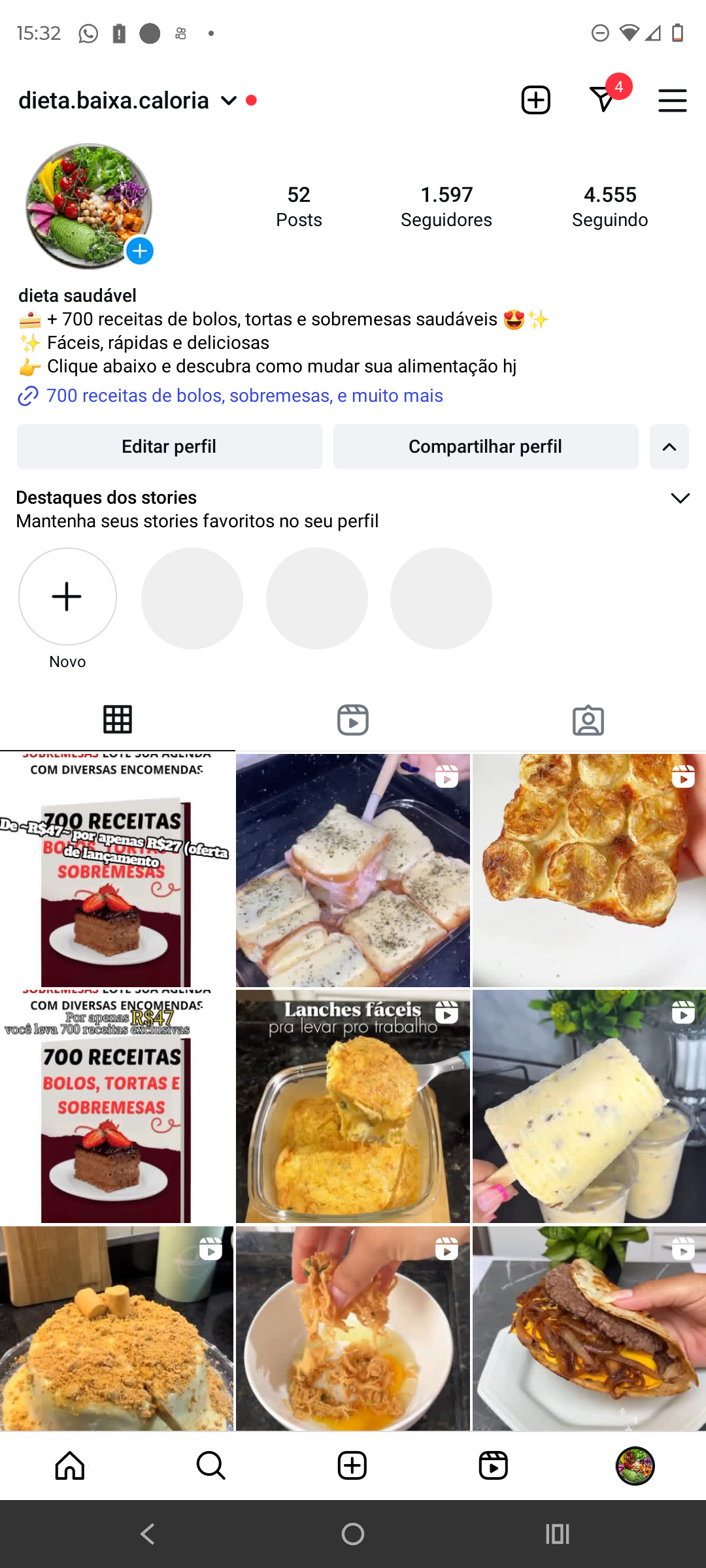Screen dimensions: 706x1568
Task: Collapse the Destaques dos stories section
Action: pos(680,498)
